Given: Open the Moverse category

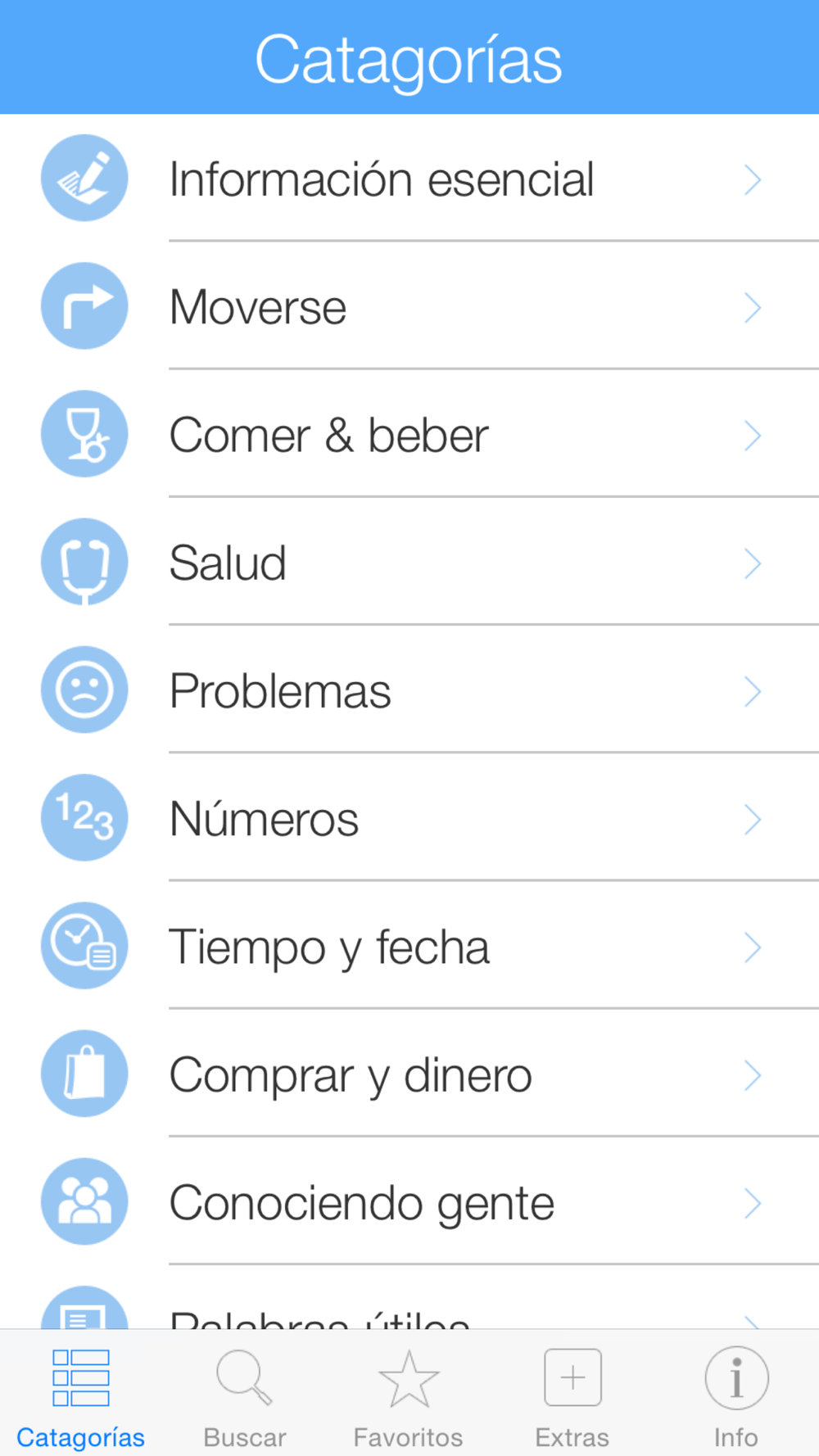Looking at the screenshot, I should click(409, 306).
